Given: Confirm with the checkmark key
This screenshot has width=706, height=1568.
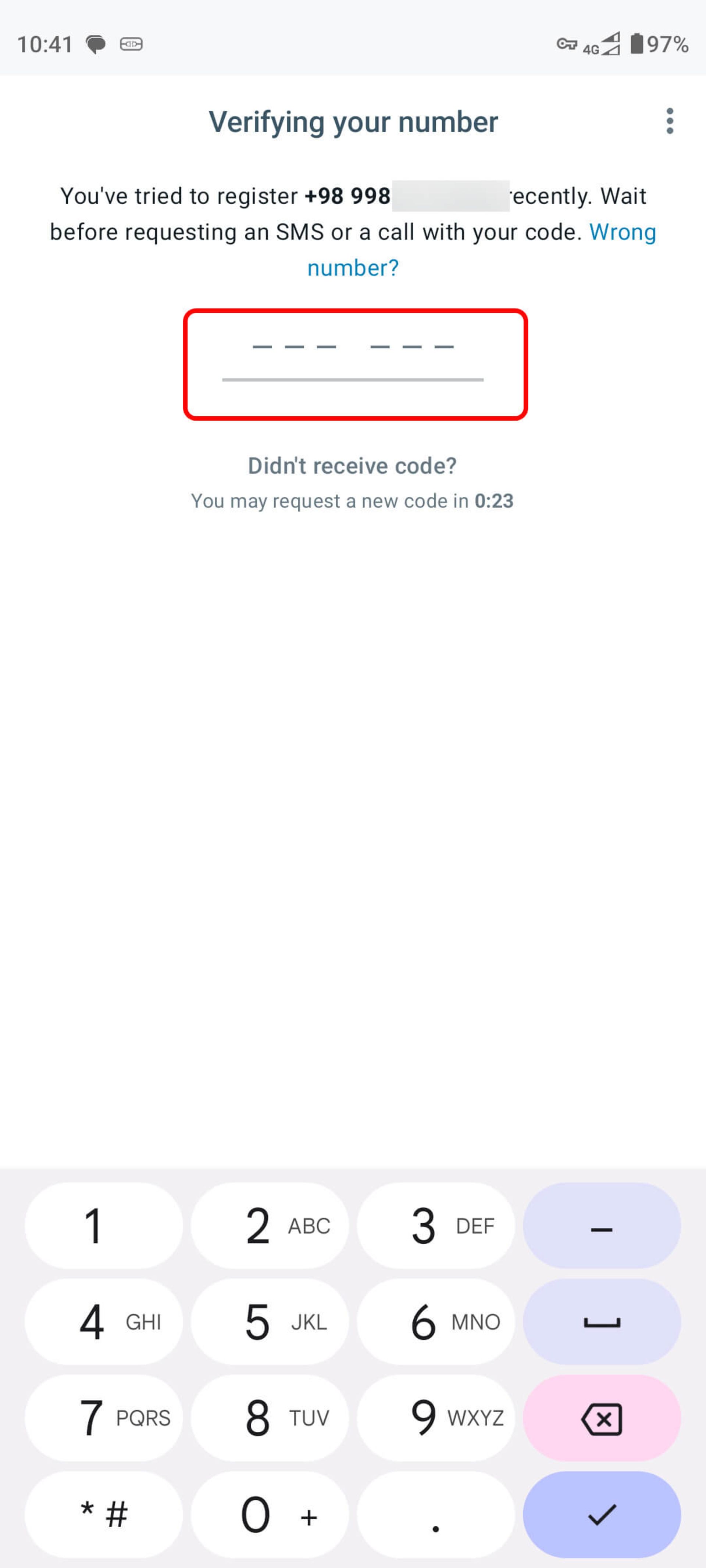Looking at the screenshot, I should point(601,1515).
